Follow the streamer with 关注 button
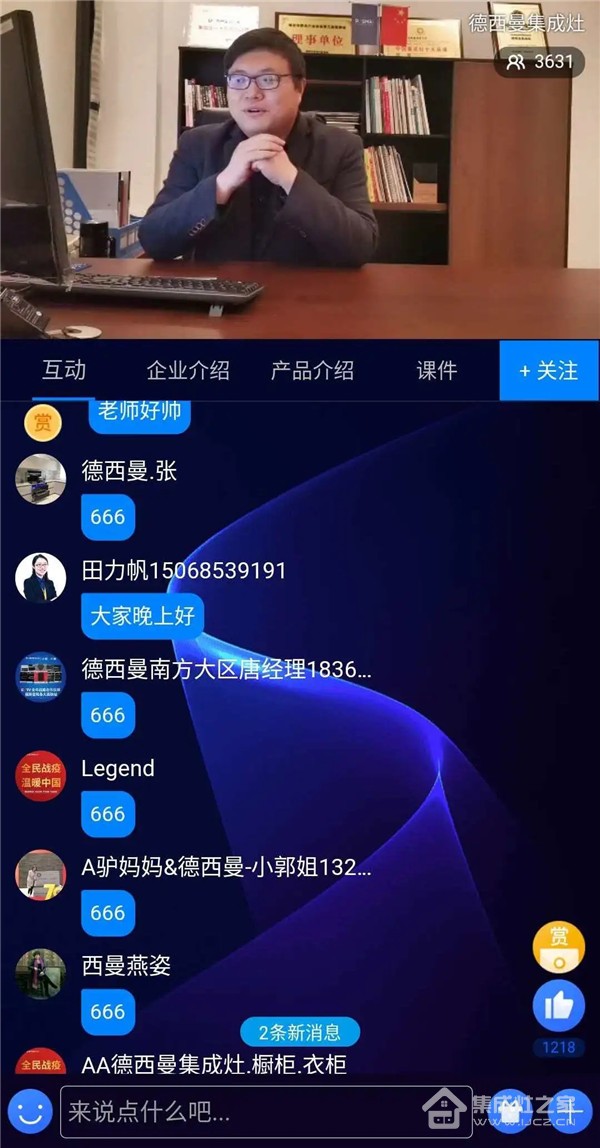600x1148 pixels. coord(549,371)
